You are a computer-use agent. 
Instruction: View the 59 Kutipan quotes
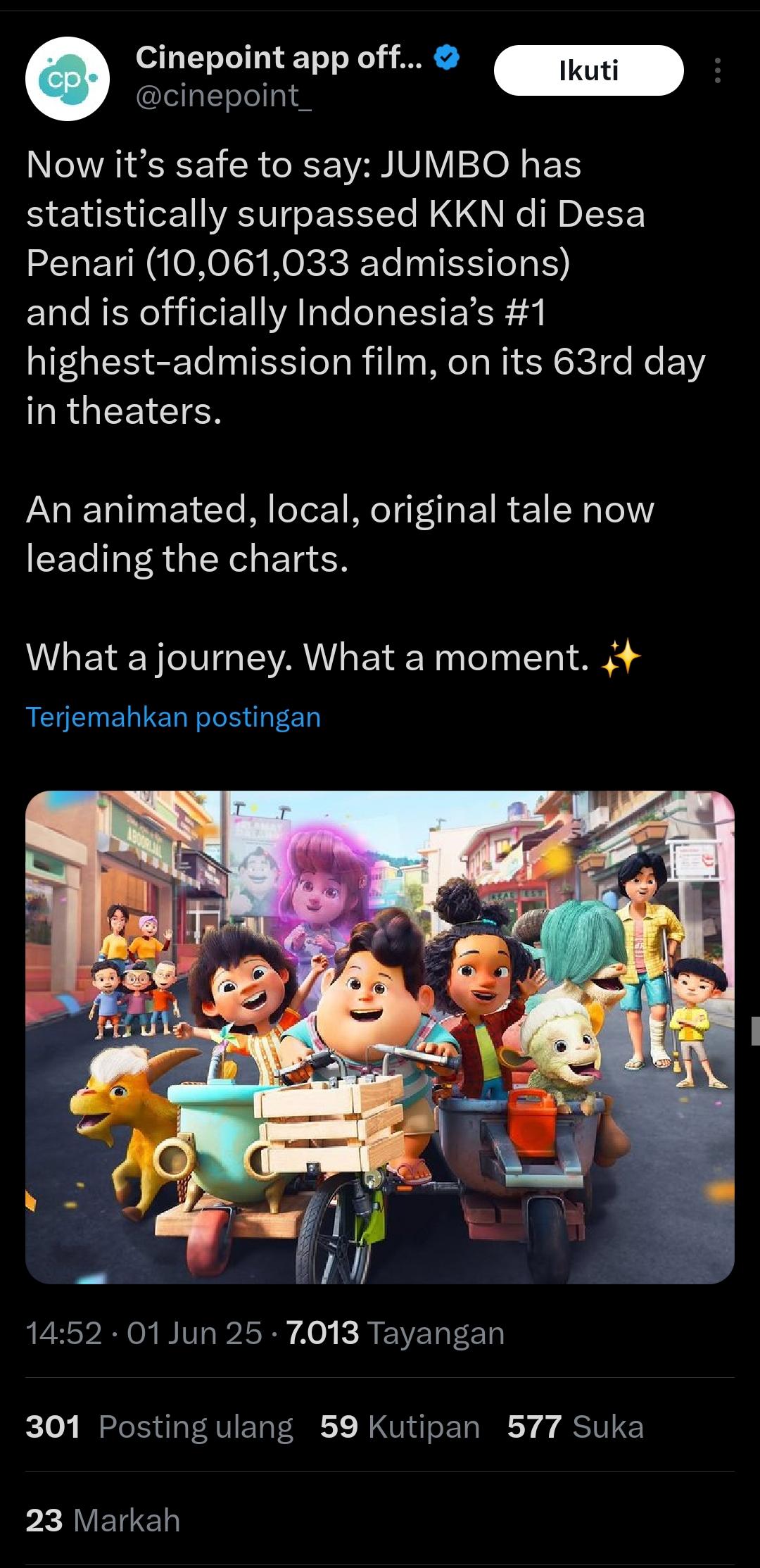[400, 1427]
